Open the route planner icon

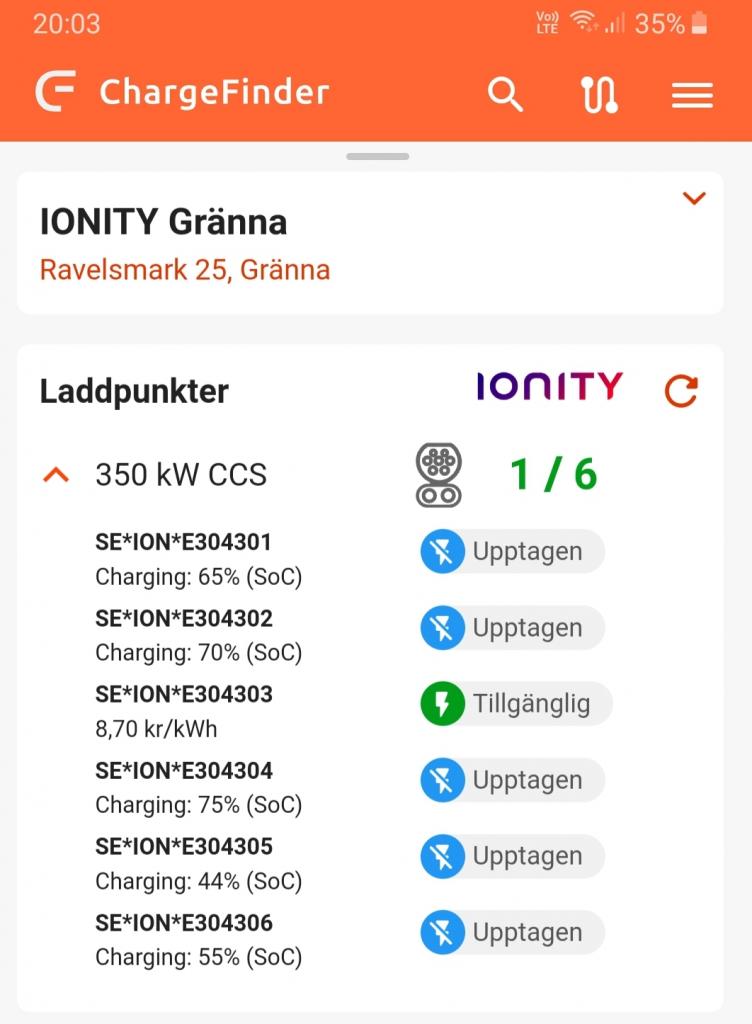(x=599, y=95)
